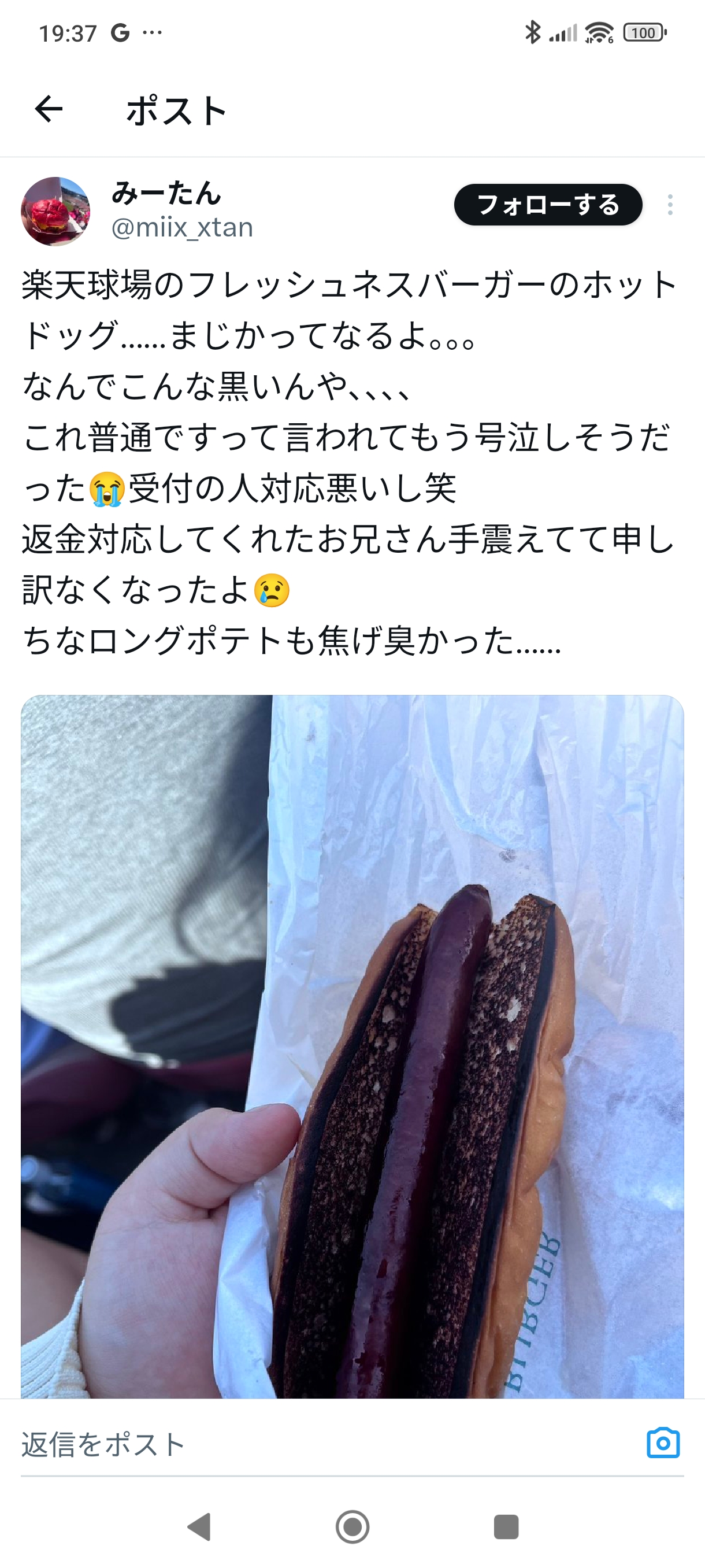
Task: Open みーたん's profile picture
Action: tap(55, 211)
